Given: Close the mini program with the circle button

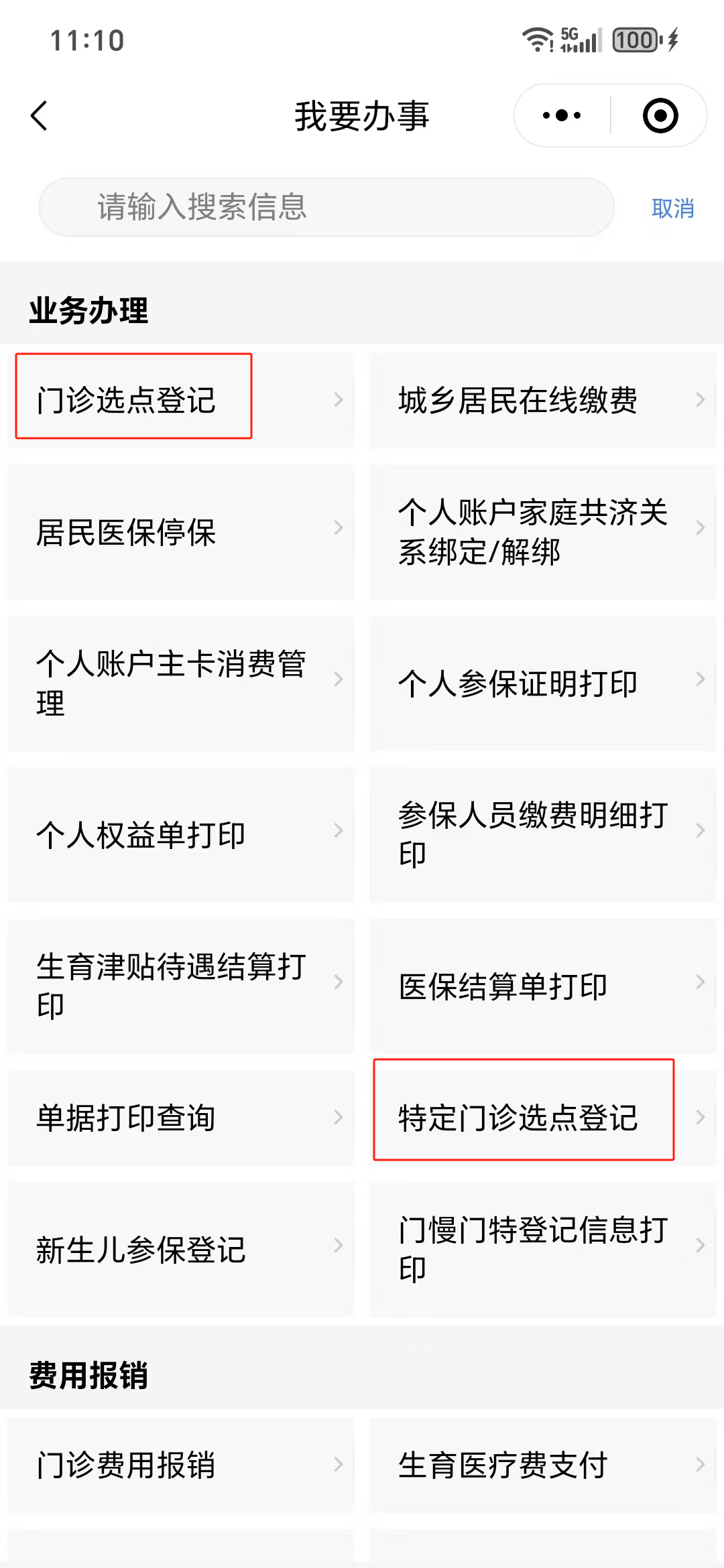Looking at the screenshot, I should 660,116.
